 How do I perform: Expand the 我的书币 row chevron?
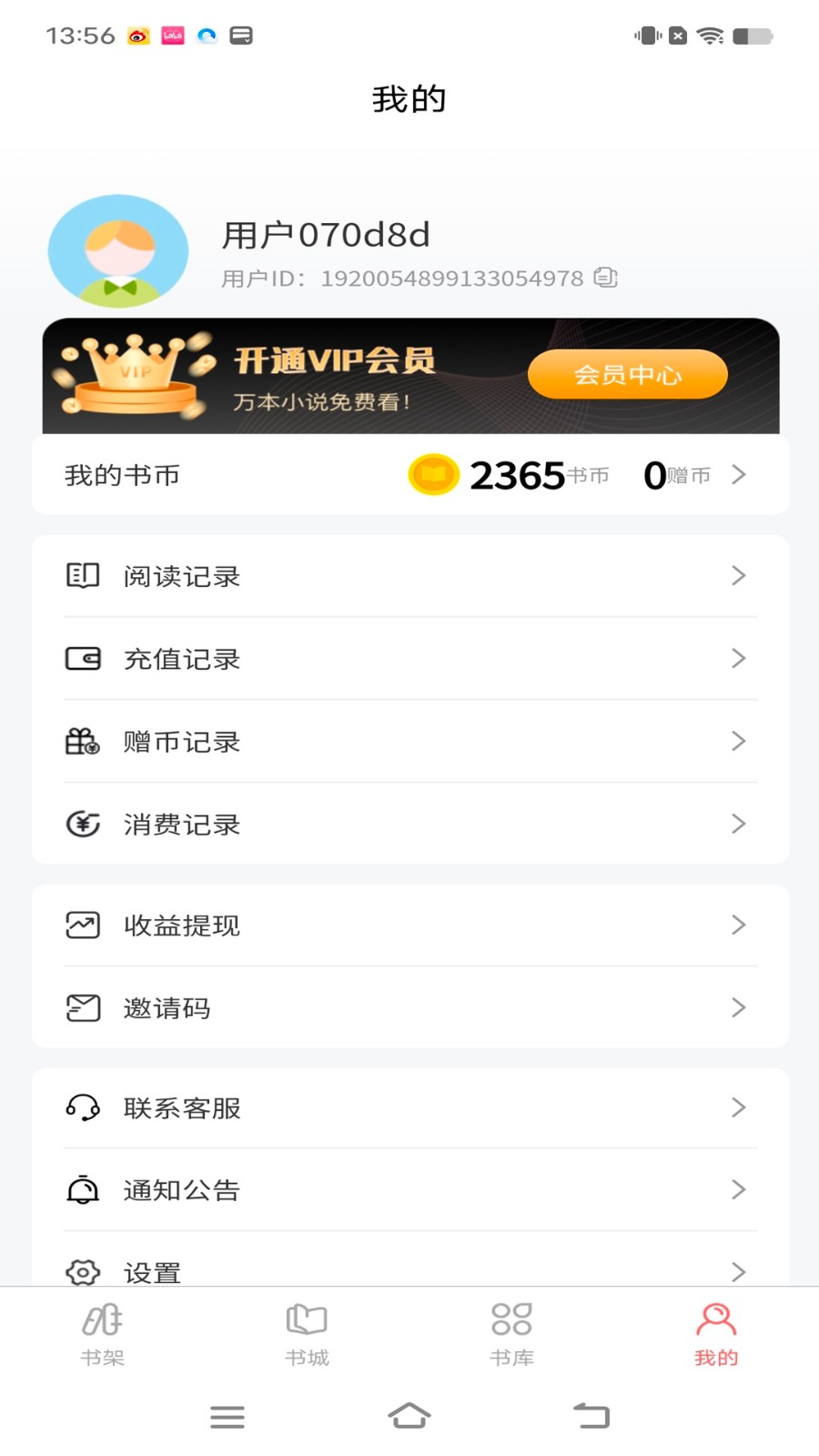point(739,474)
